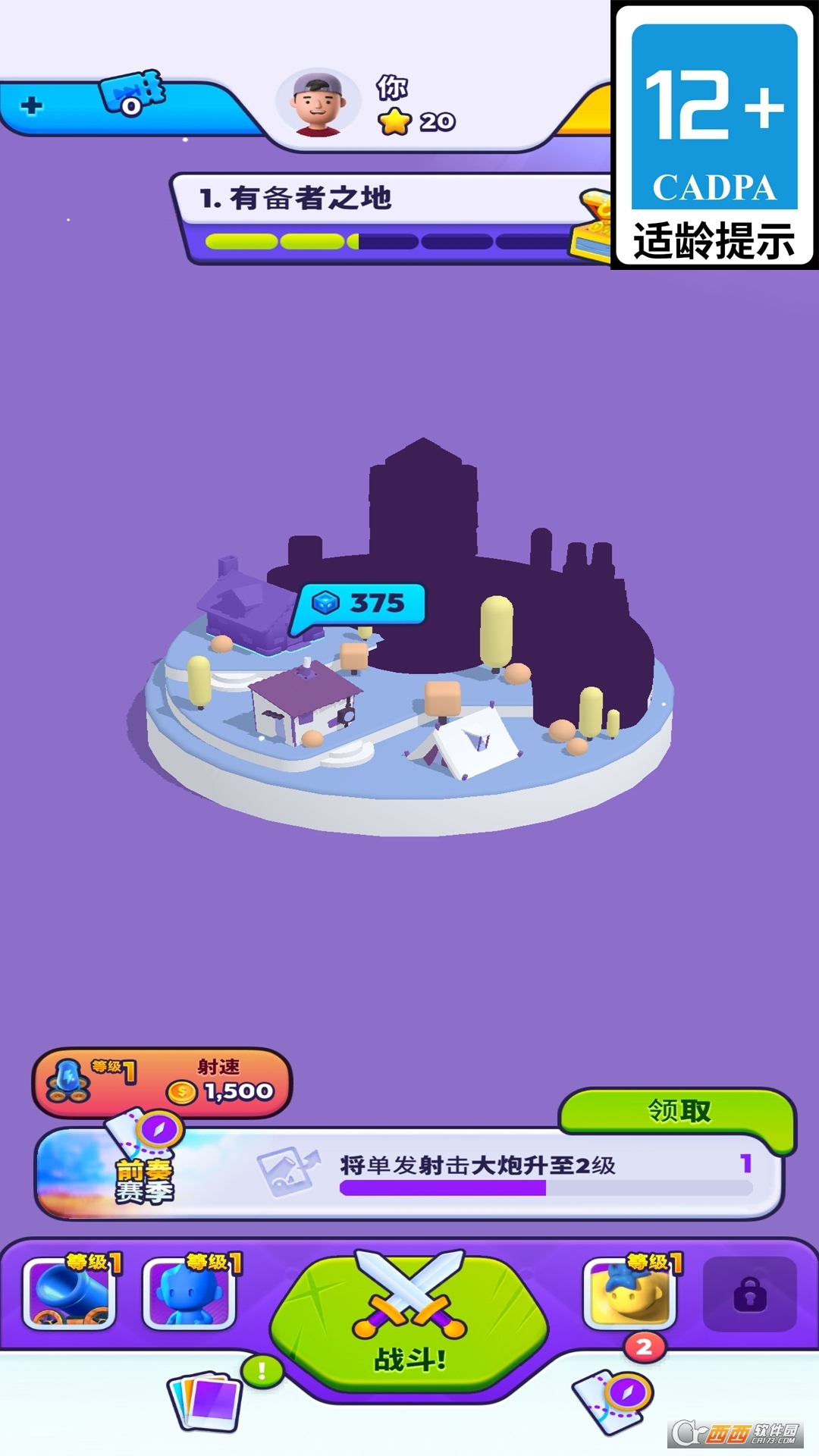Tap the locked card slot

tap(749, 1294)
